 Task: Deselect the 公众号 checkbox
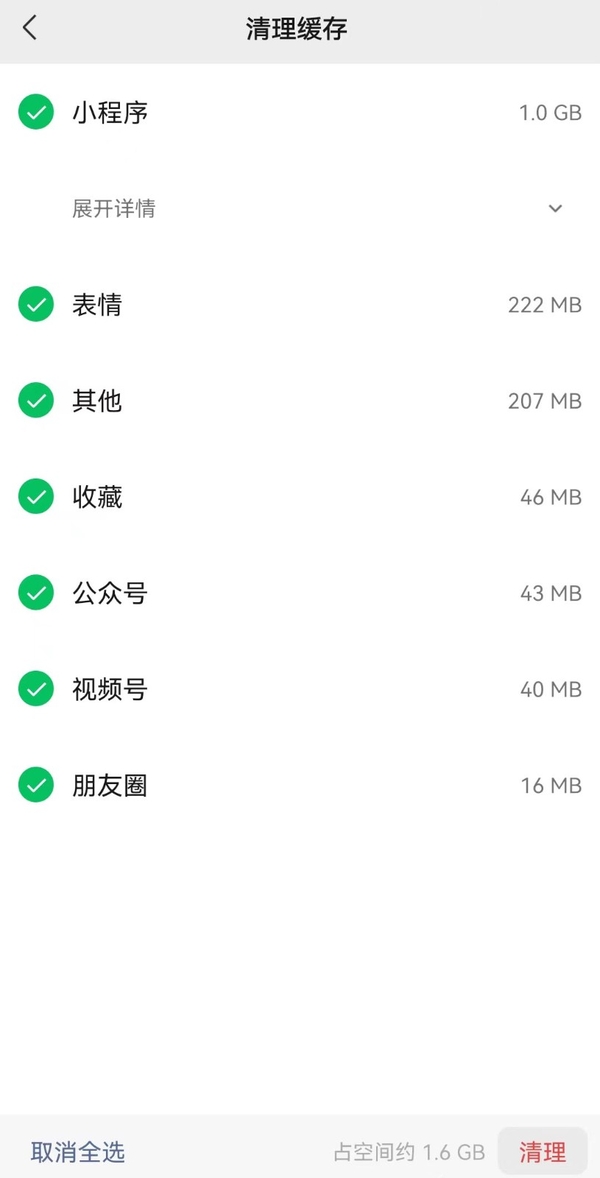tap(36, 593)
